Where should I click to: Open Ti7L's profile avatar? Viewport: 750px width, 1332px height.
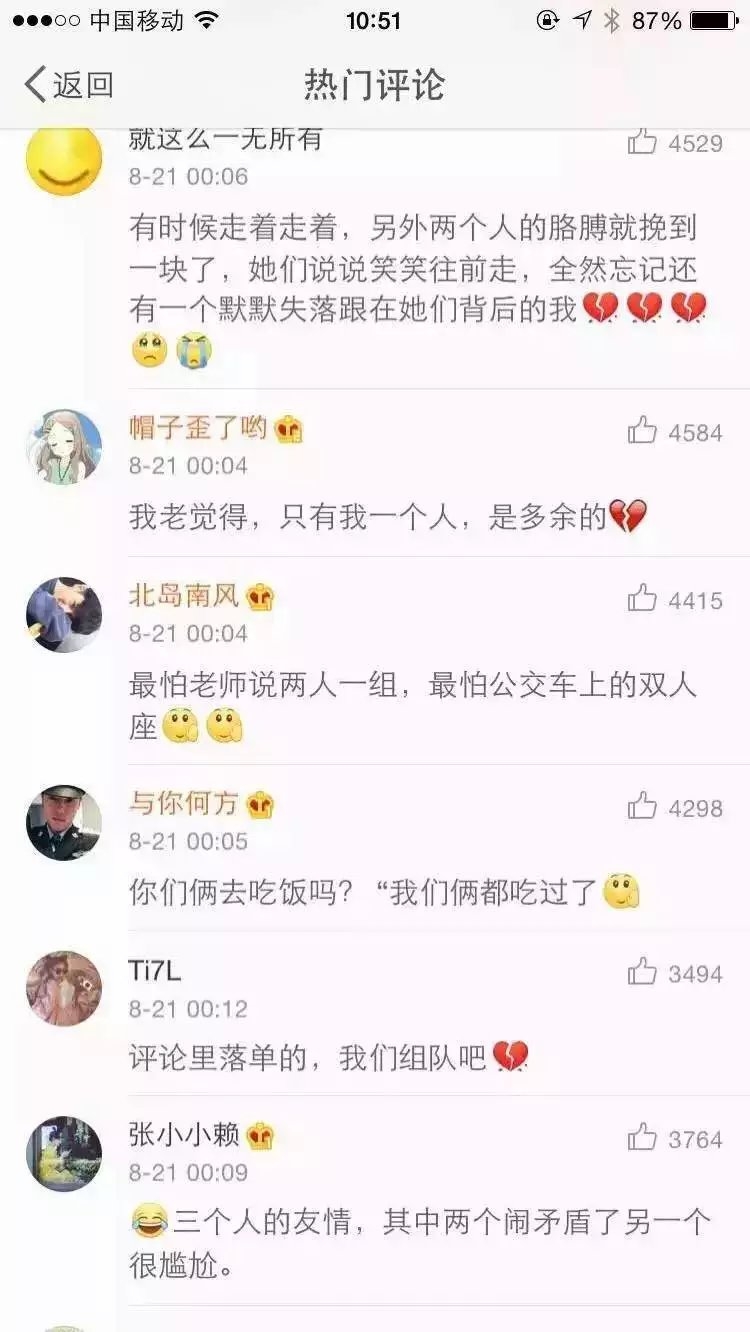coord(64,988)
